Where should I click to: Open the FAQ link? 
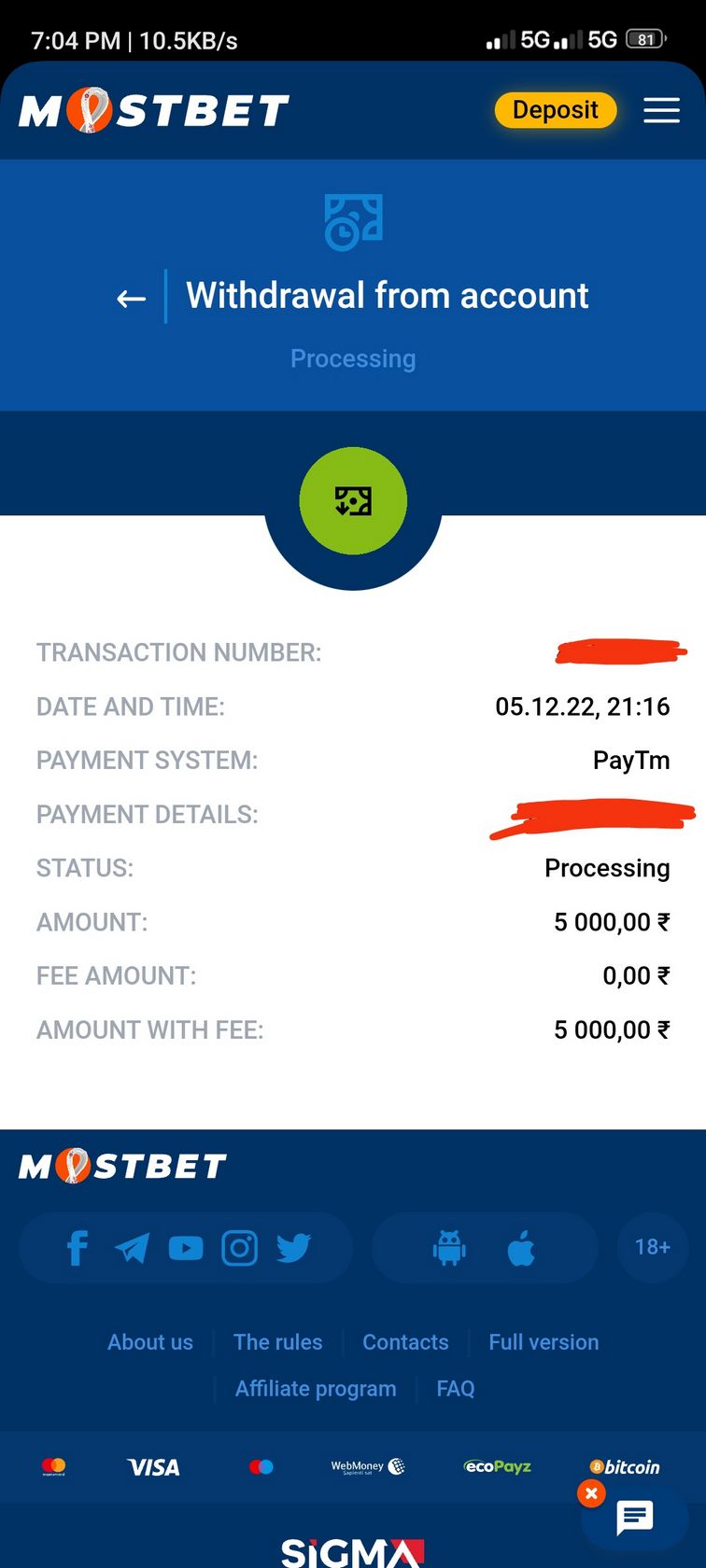point(456,1389)
